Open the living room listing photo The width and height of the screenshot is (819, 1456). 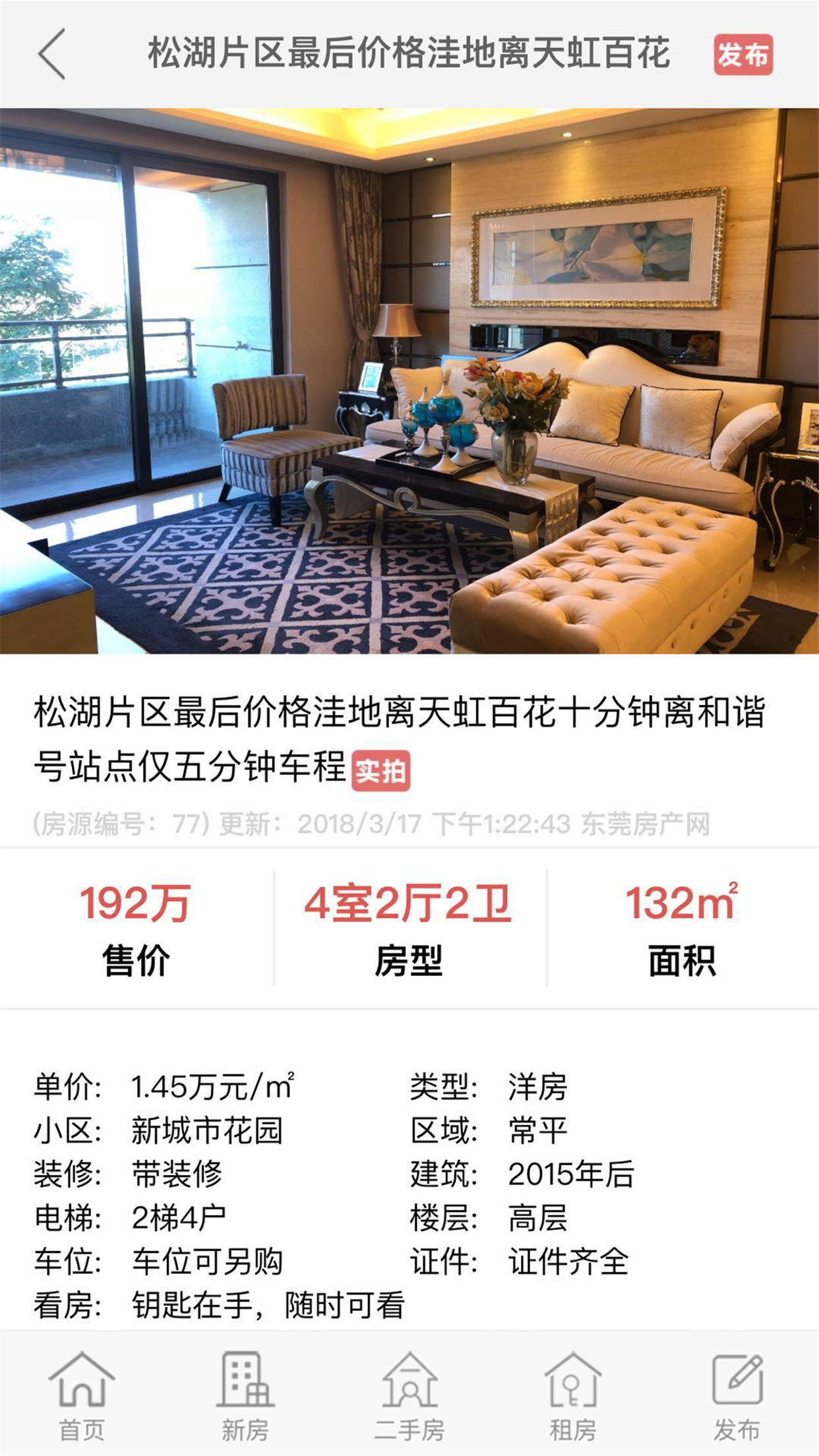tap(409, 380)
